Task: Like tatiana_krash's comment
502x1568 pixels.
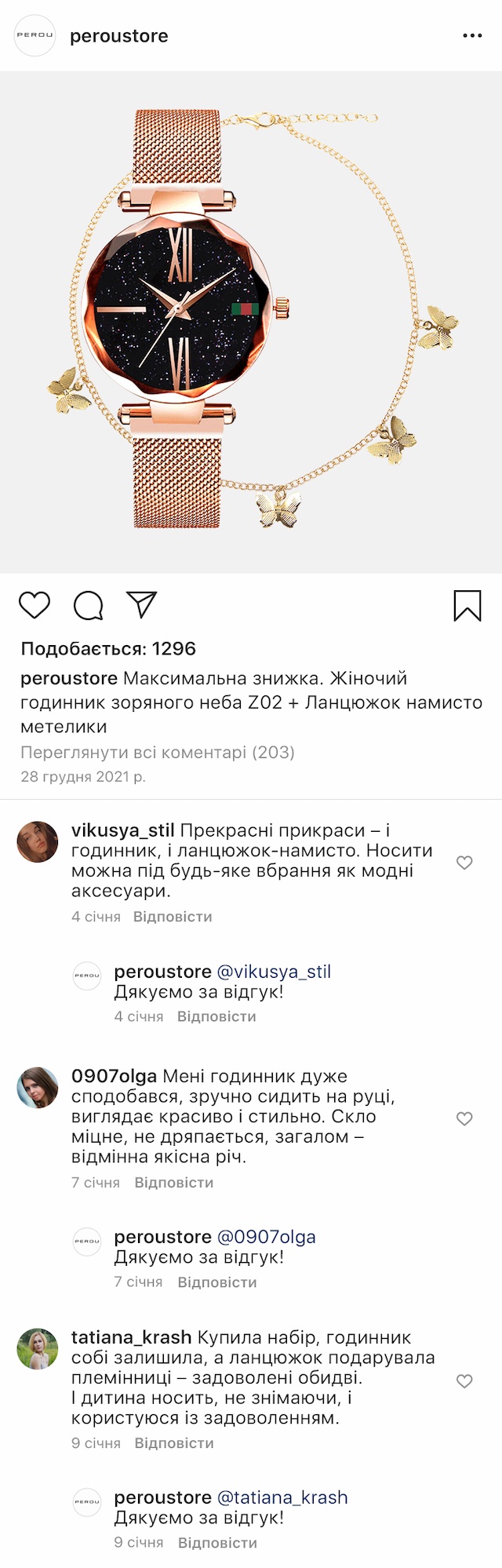Action: [464, 1380]
